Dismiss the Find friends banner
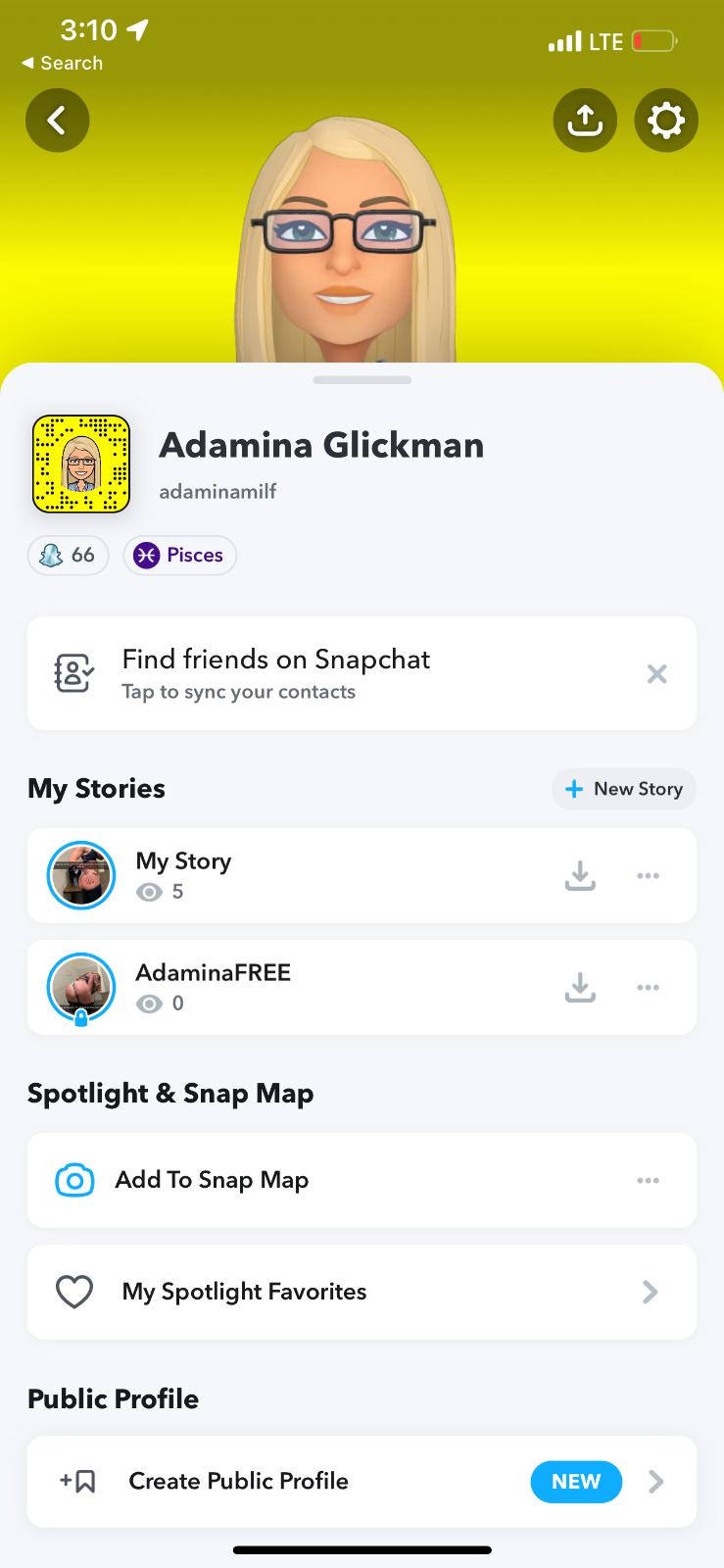 [656, 673]
